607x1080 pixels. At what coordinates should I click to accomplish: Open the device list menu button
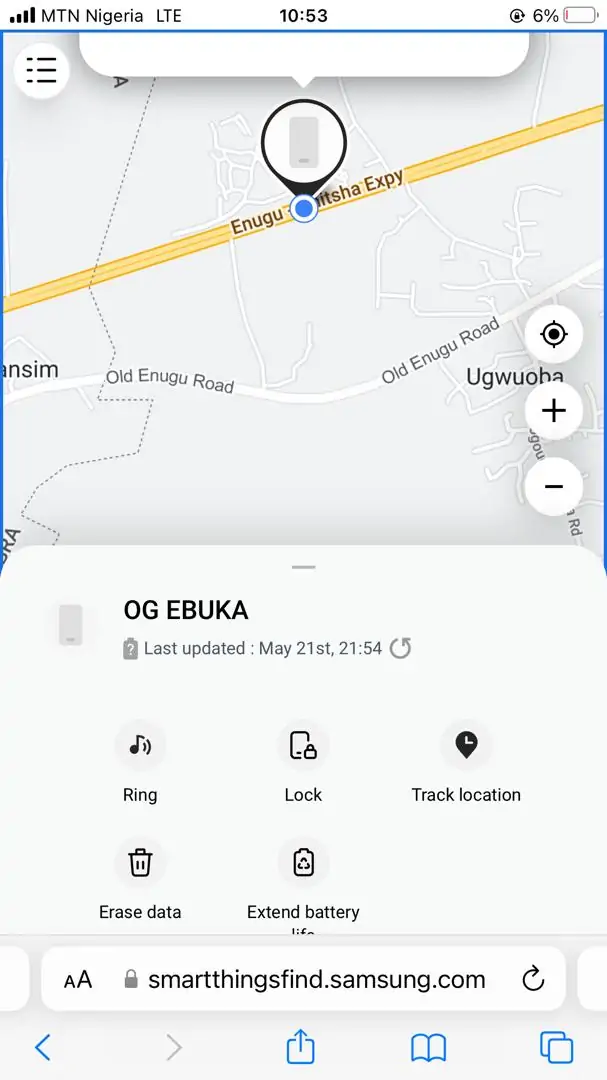tap(41, 71)
